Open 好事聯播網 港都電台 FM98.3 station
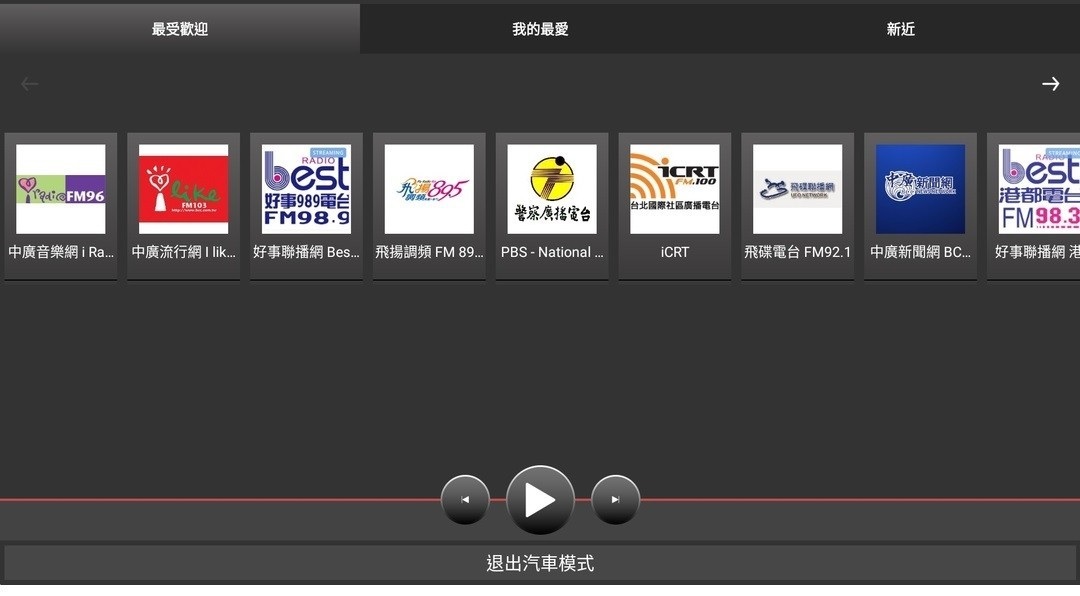This screenshot has height=596, width=1080. pos(1036,205)
